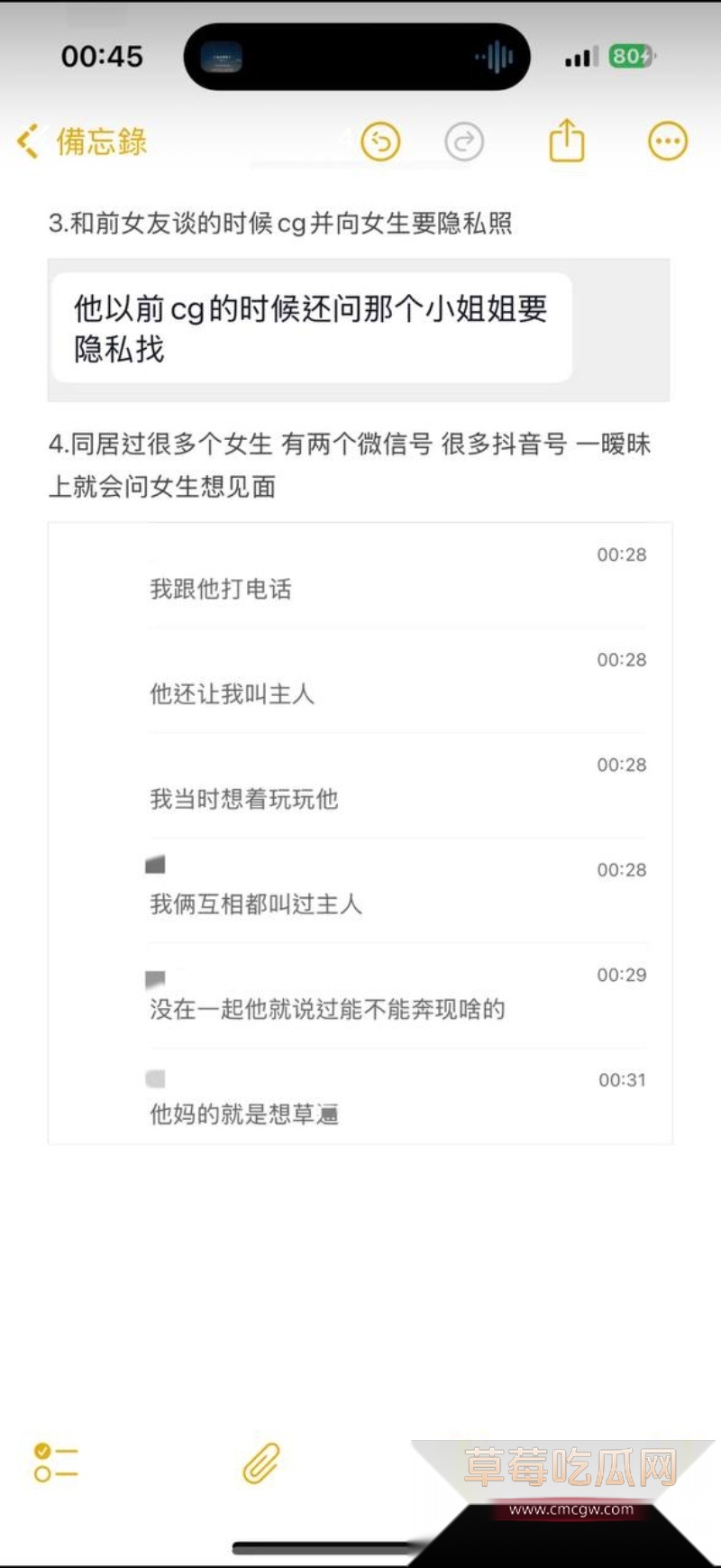Open the more options ellipsis menu
721x1568 pixels.
666,142
